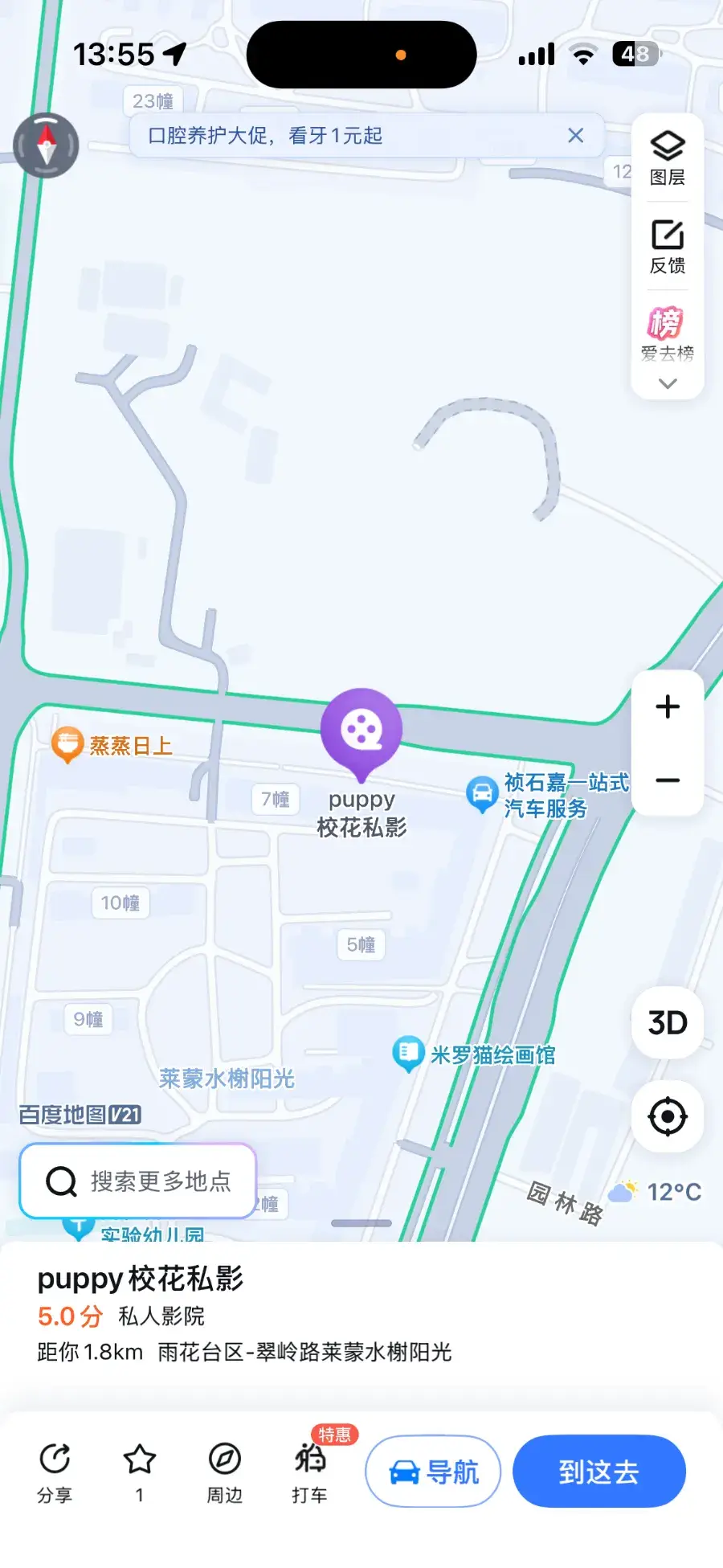Select the 反馈 feedback tool
723x1568 pixels.
667,245
